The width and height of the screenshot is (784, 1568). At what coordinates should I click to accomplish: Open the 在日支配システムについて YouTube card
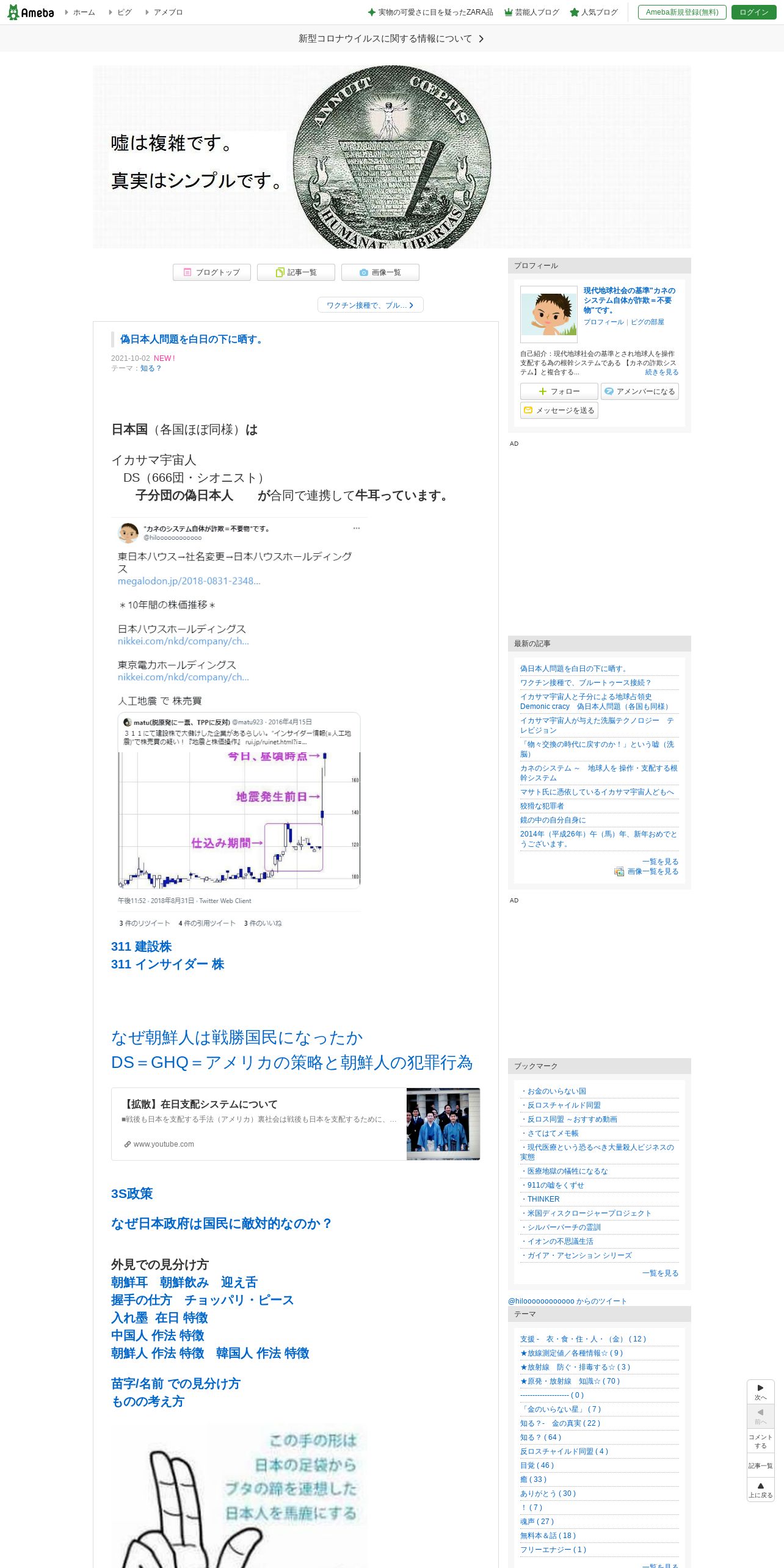pos(296,1123)
